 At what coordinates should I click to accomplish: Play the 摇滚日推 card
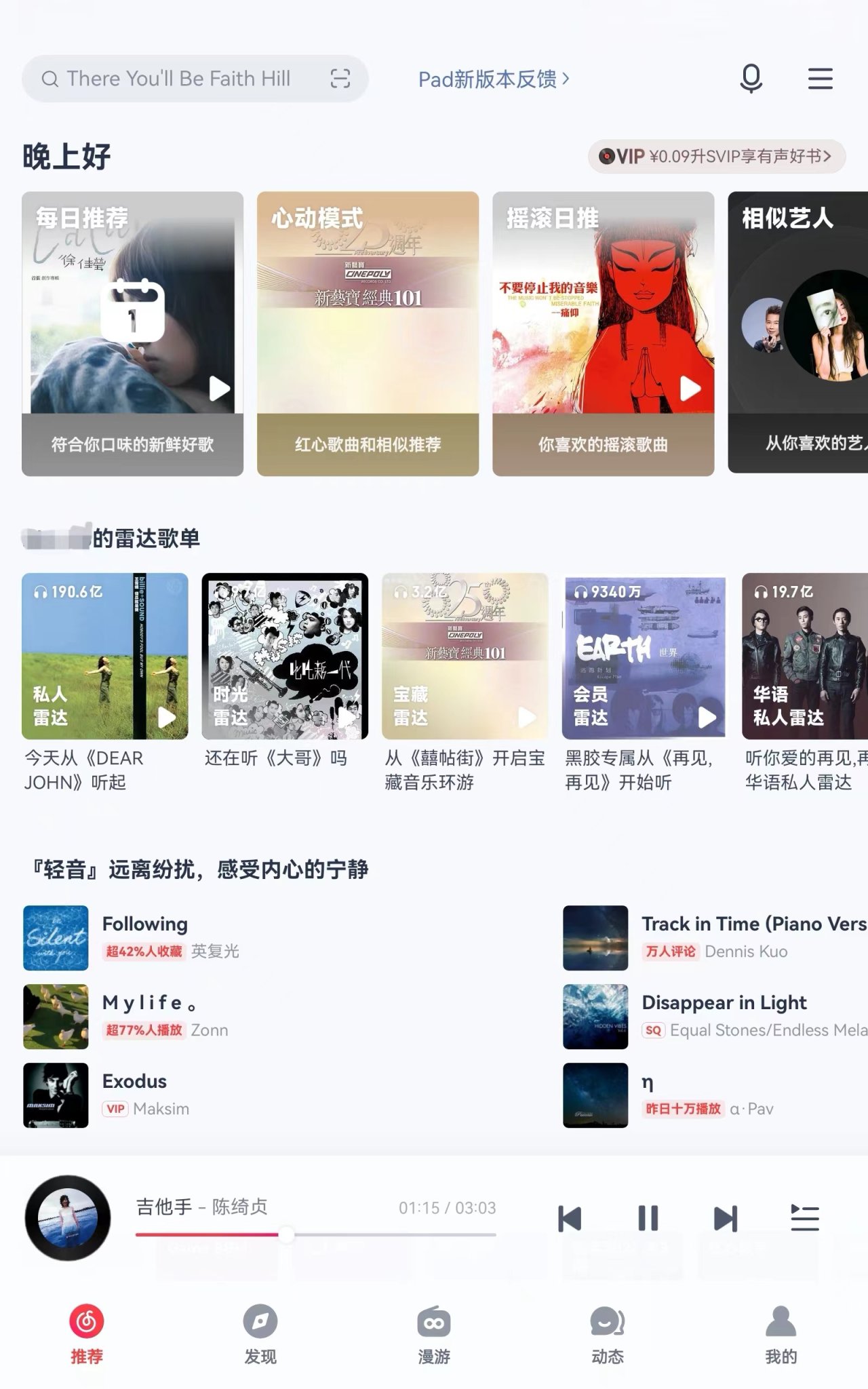[x=690, y=389]
